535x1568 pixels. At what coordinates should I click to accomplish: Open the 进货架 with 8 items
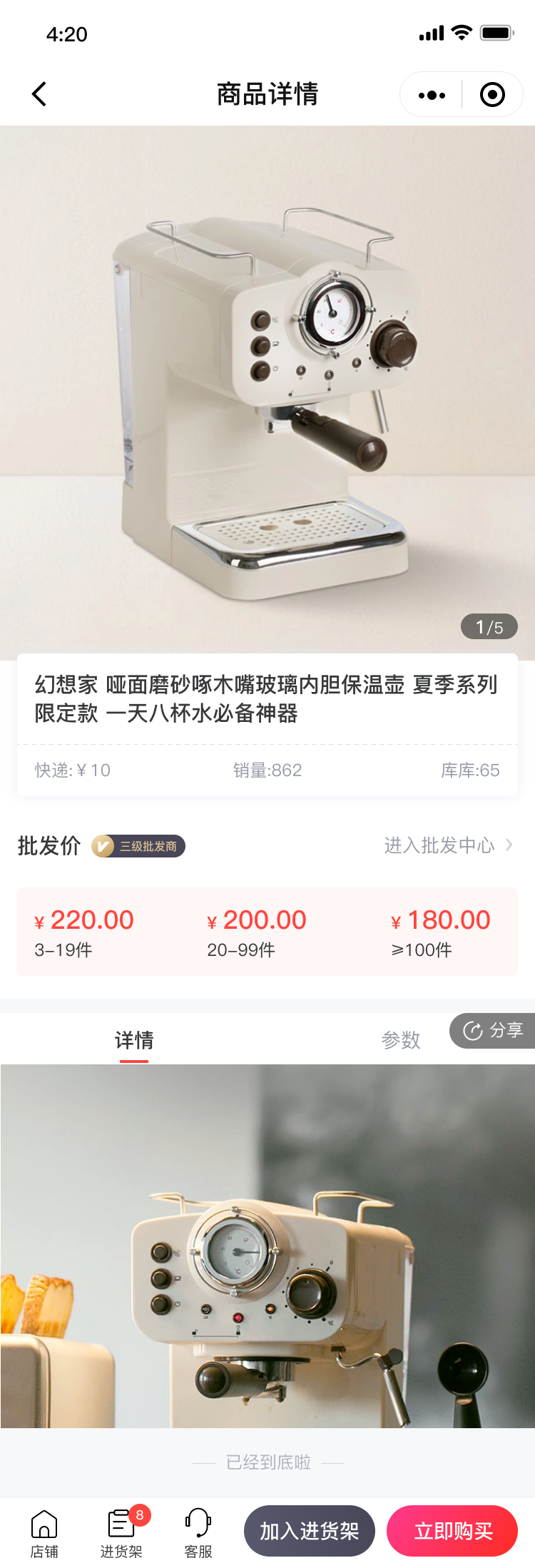coord(121,1533)
